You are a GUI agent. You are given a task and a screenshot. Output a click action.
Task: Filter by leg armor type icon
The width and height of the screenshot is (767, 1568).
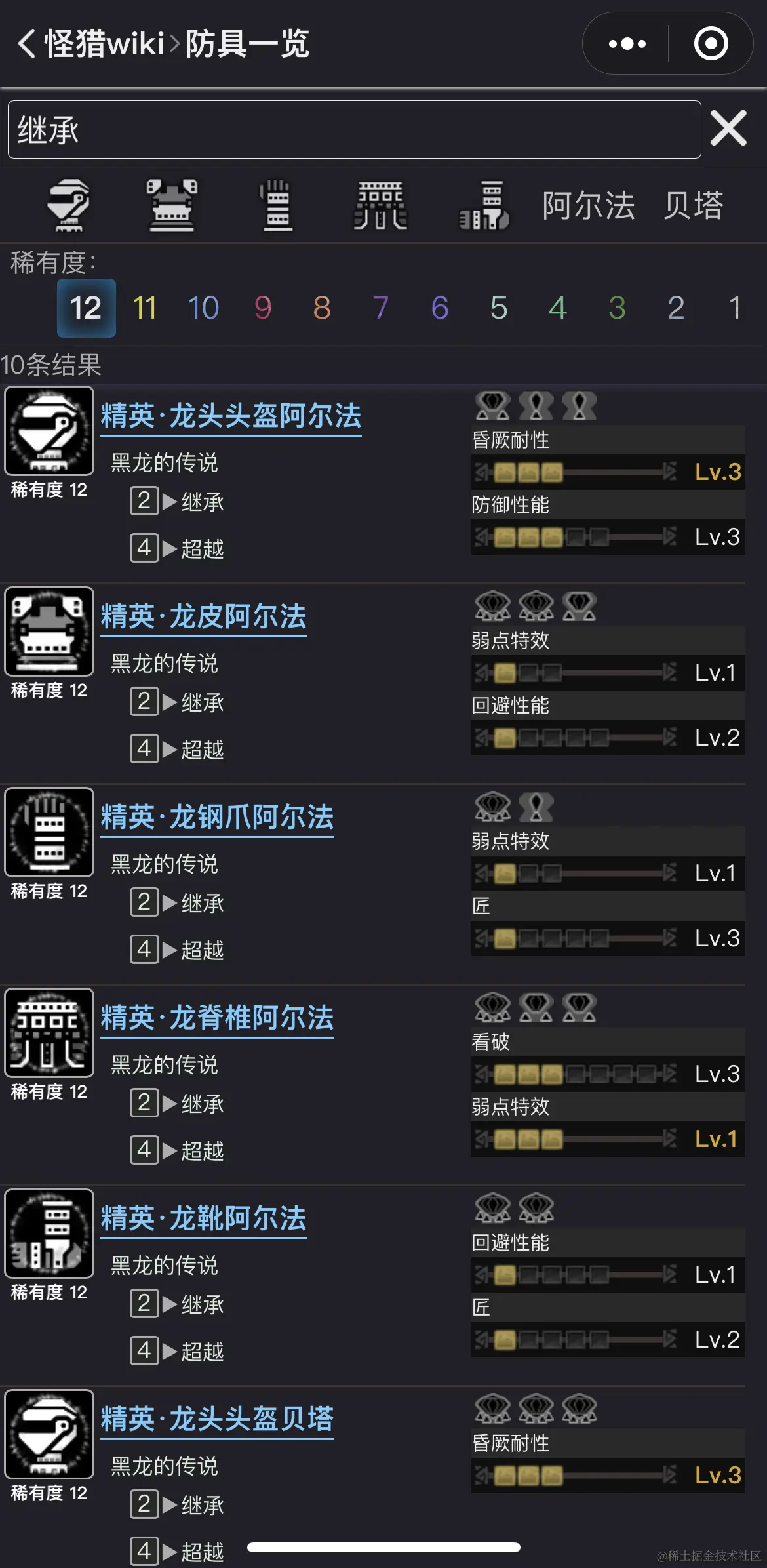(484, 205)
